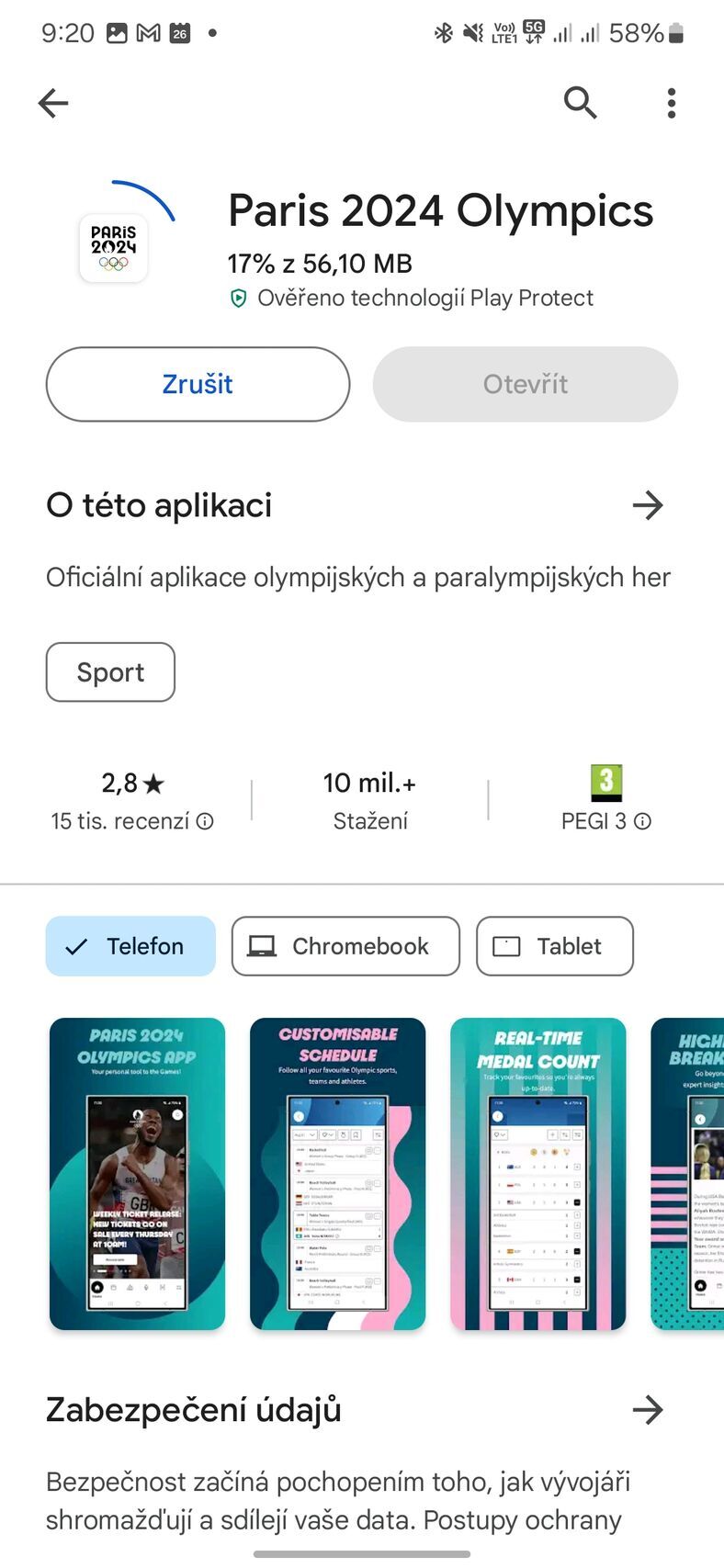Open the Customisable Schedule screenshot

pyautogui.click(x=337, y=1173)
